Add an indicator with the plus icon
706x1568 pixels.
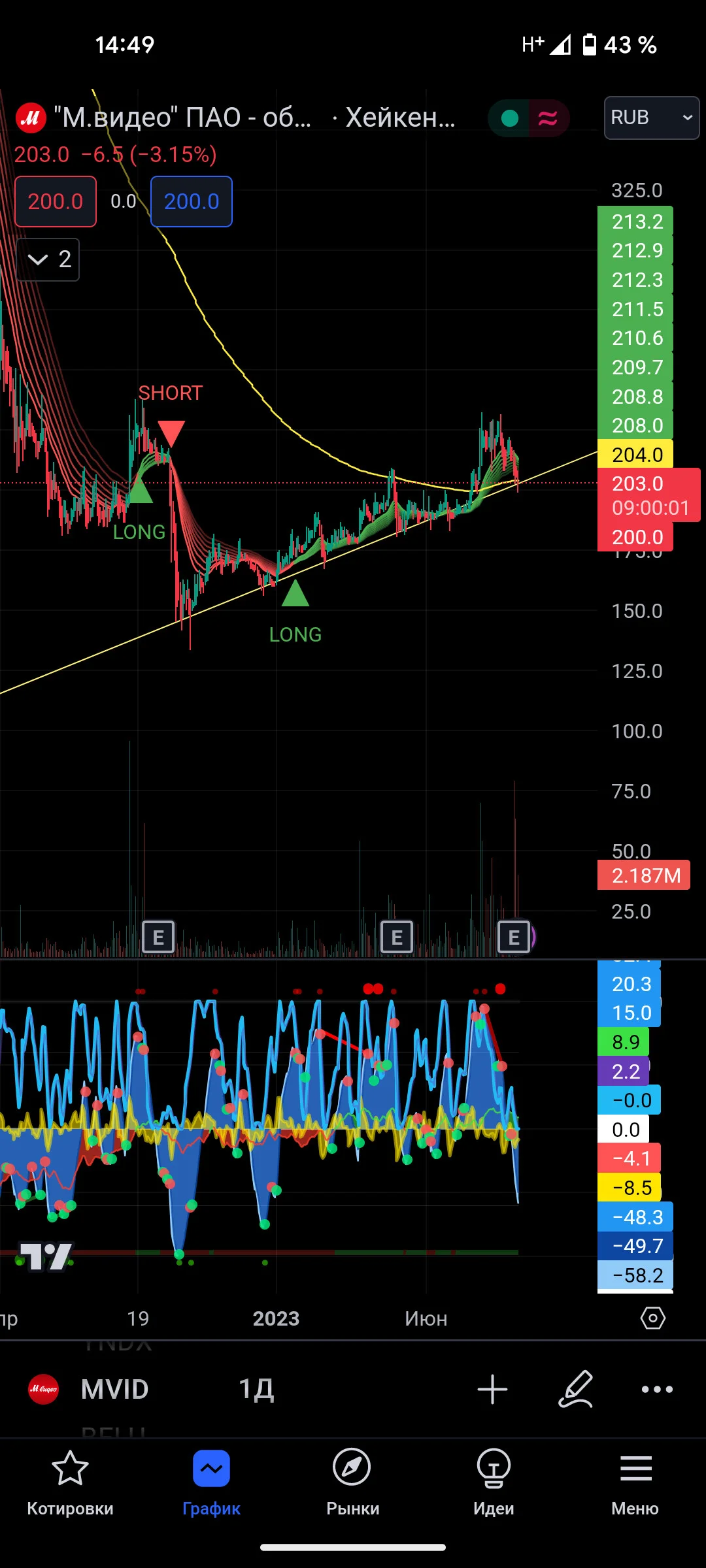click(492, 1389)
